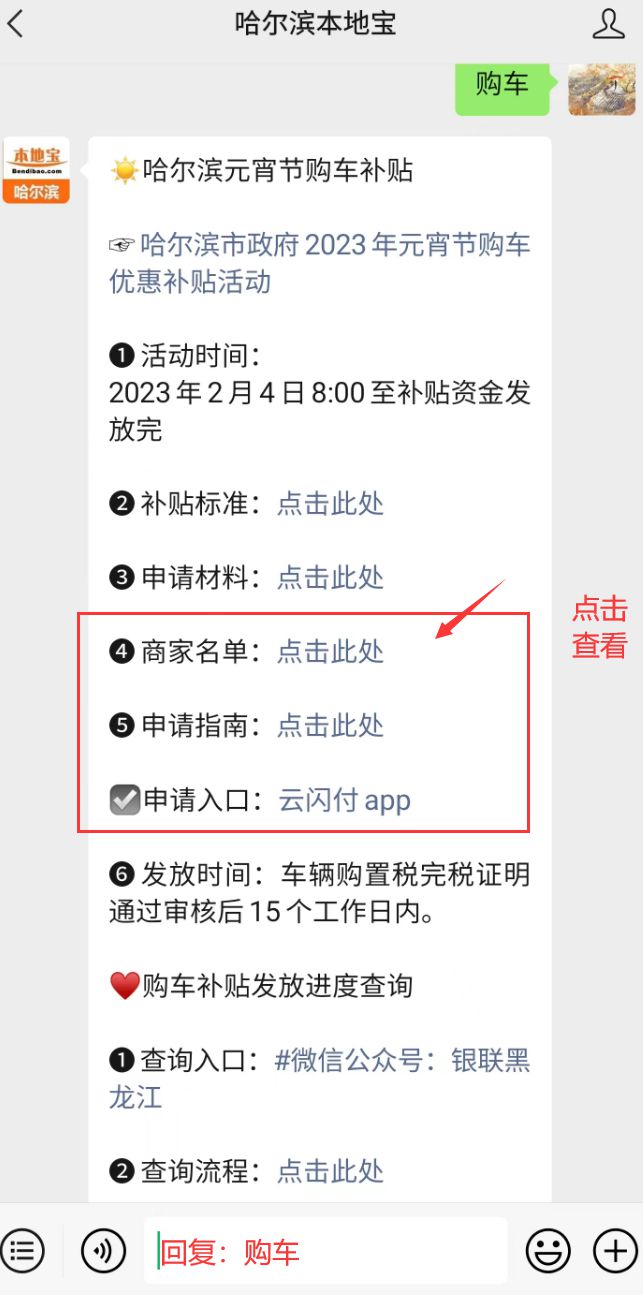
Task: Open the 申请指南 点击此处 link
Action: coord(331,726)
